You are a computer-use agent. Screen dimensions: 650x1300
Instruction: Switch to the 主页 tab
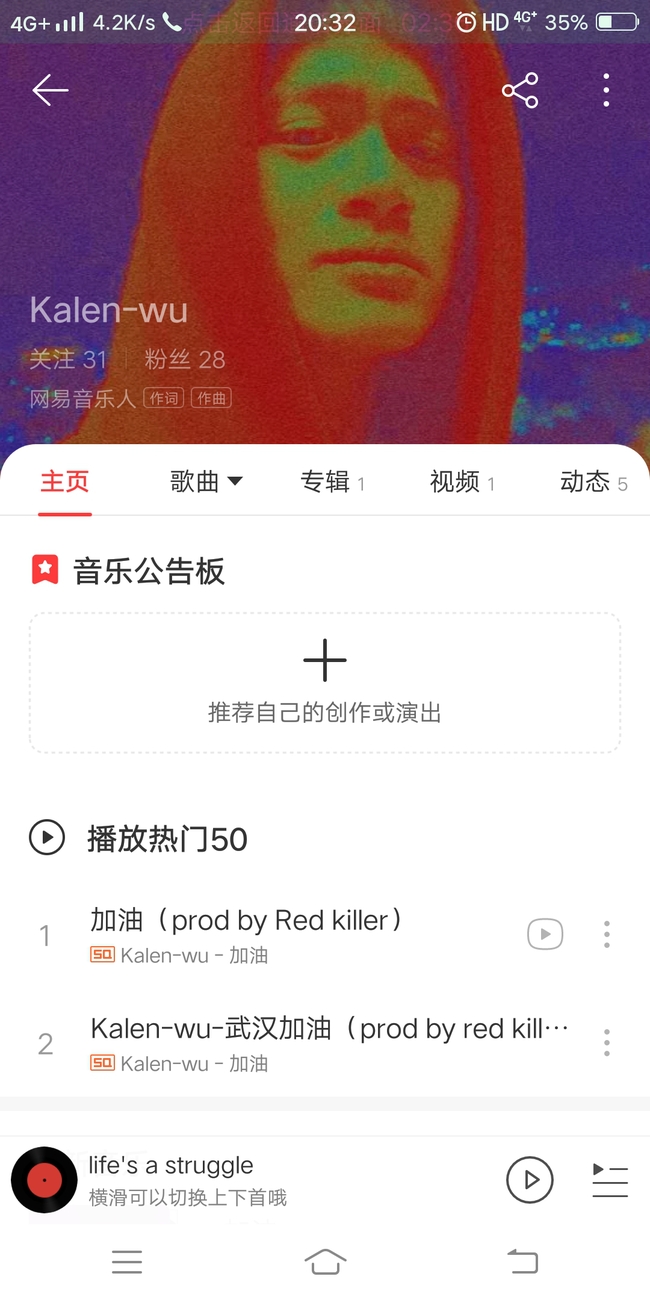click(x=65, y=482)
